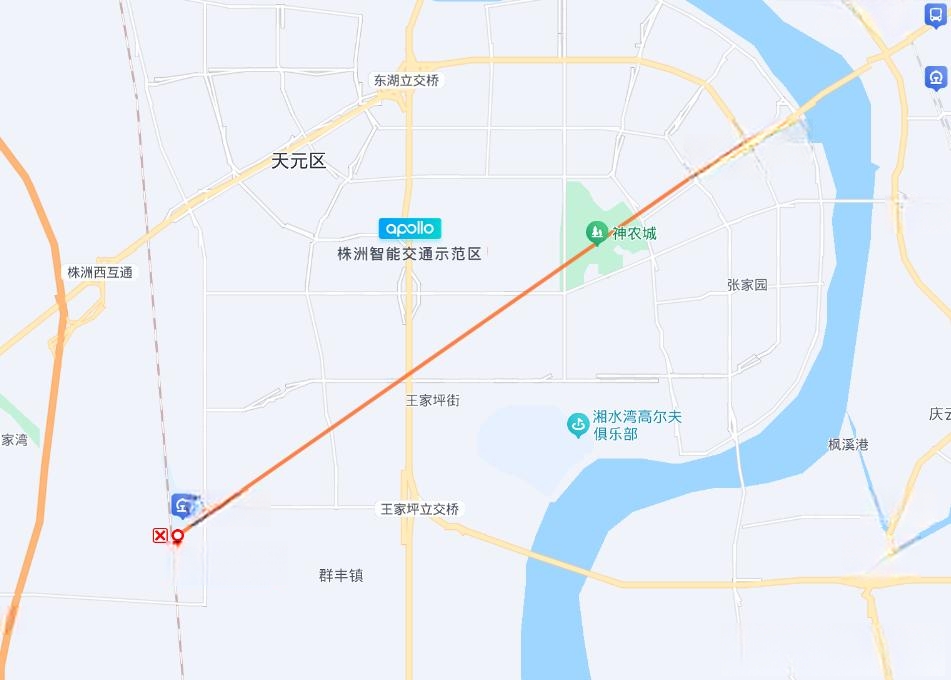Remove the distance measurement with red X

159,536
